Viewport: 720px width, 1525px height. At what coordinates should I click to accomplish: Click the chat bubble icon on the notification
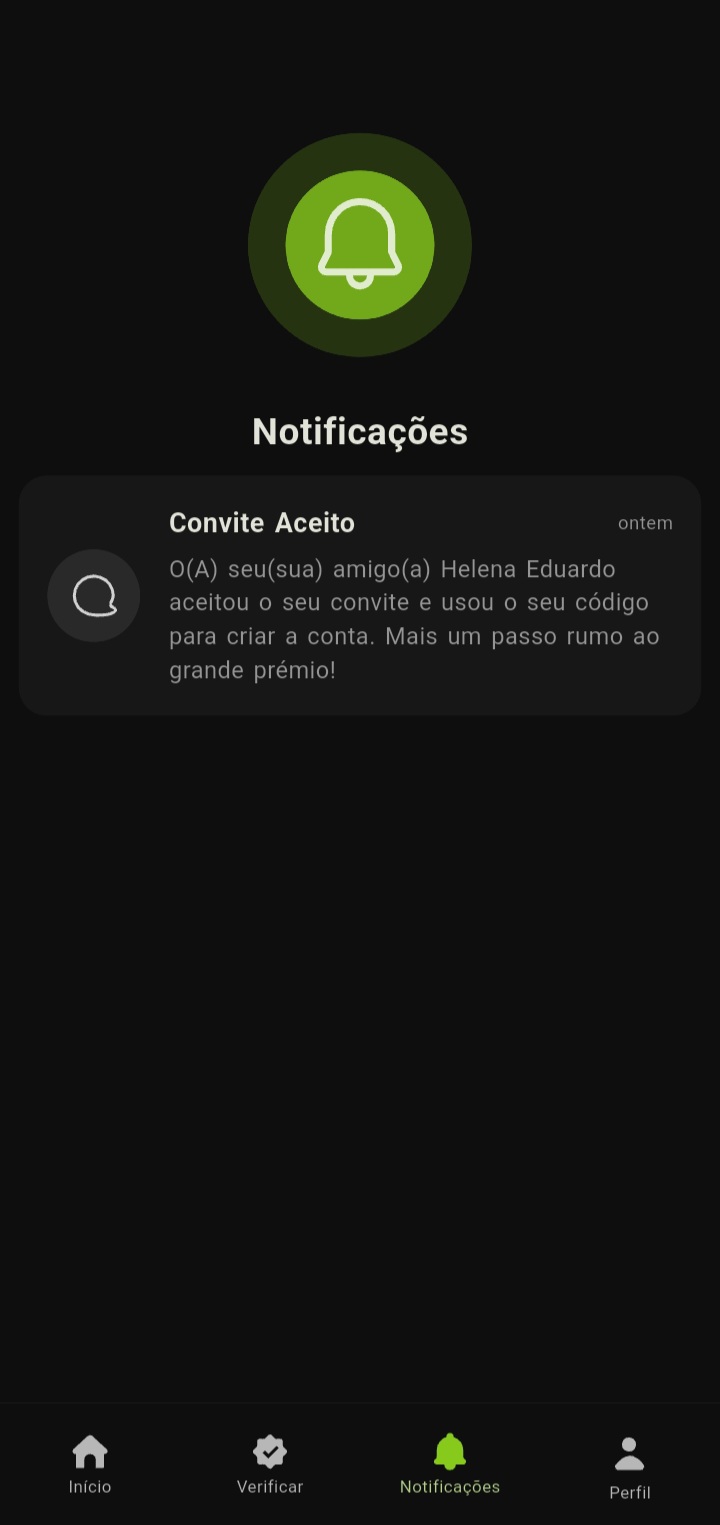[93, 595]
